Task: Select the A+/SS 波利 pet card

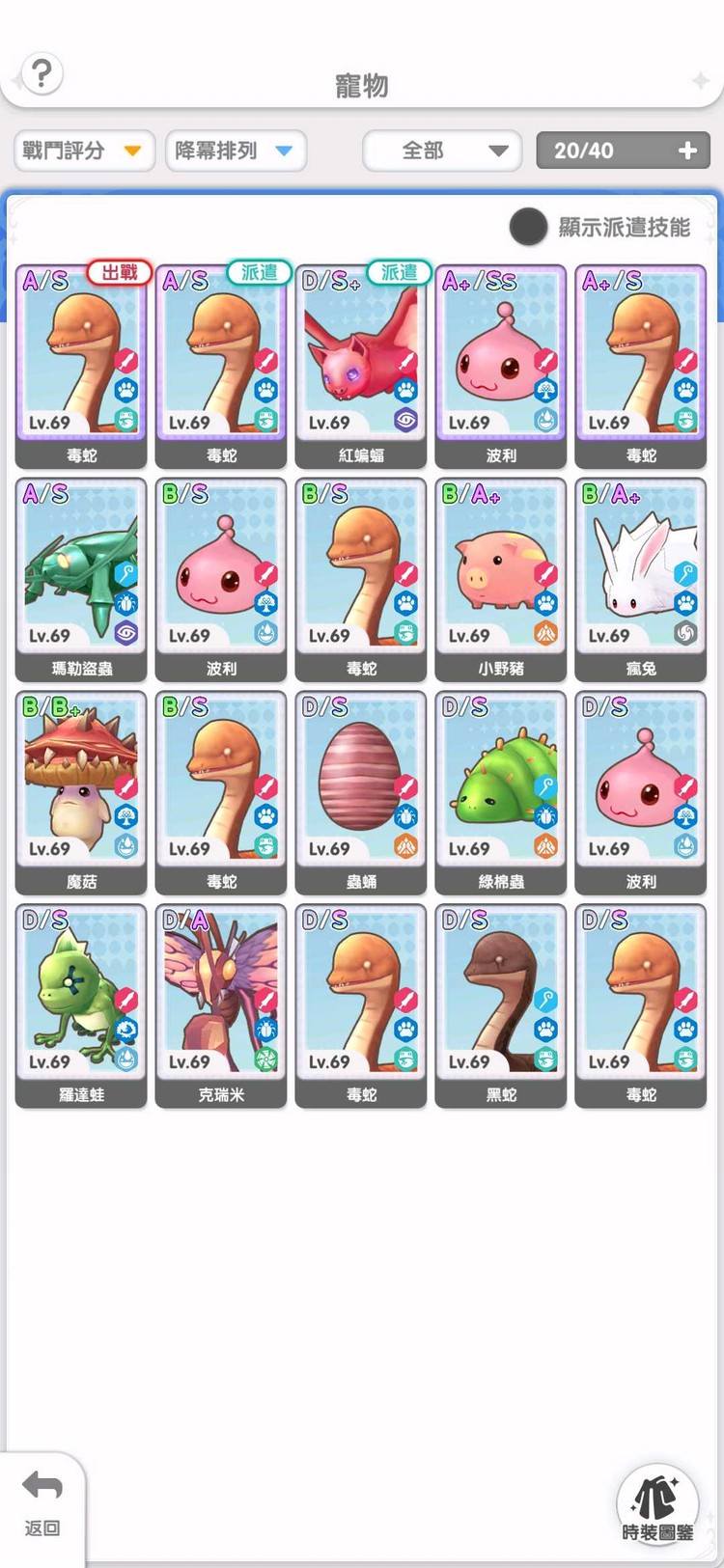Action: pyautogui.click(x=501, y=367)
